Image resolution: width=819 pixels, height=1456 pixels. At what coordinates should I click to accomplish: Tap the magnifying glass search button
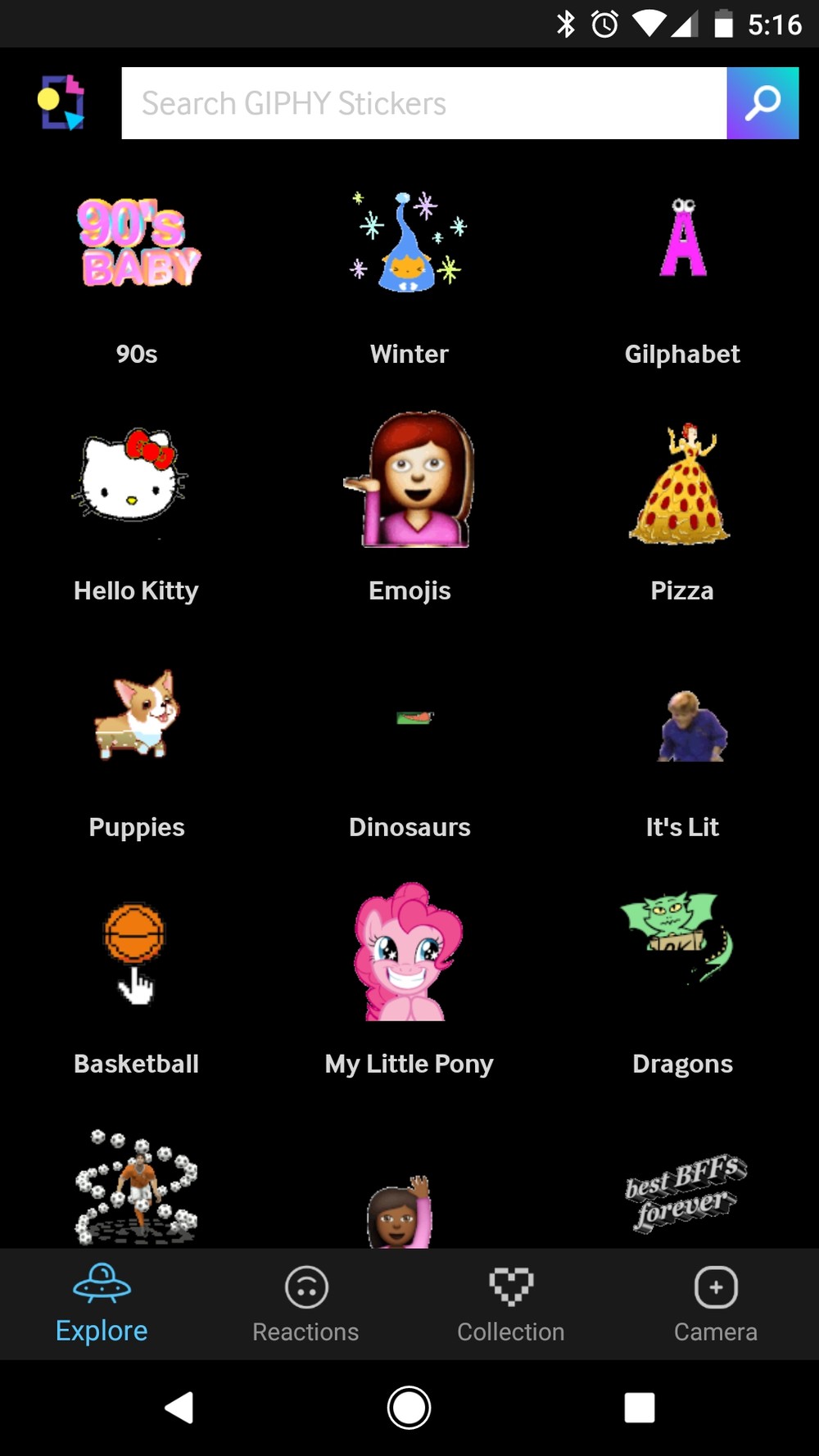(762, 103)
